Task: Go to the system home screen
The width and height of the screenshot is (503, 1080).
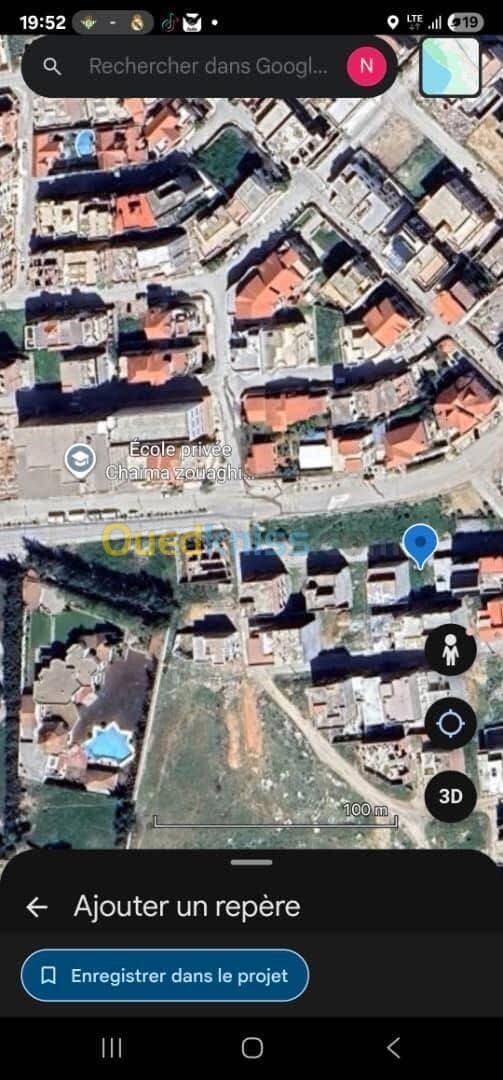Action: tap(252, 1048)
